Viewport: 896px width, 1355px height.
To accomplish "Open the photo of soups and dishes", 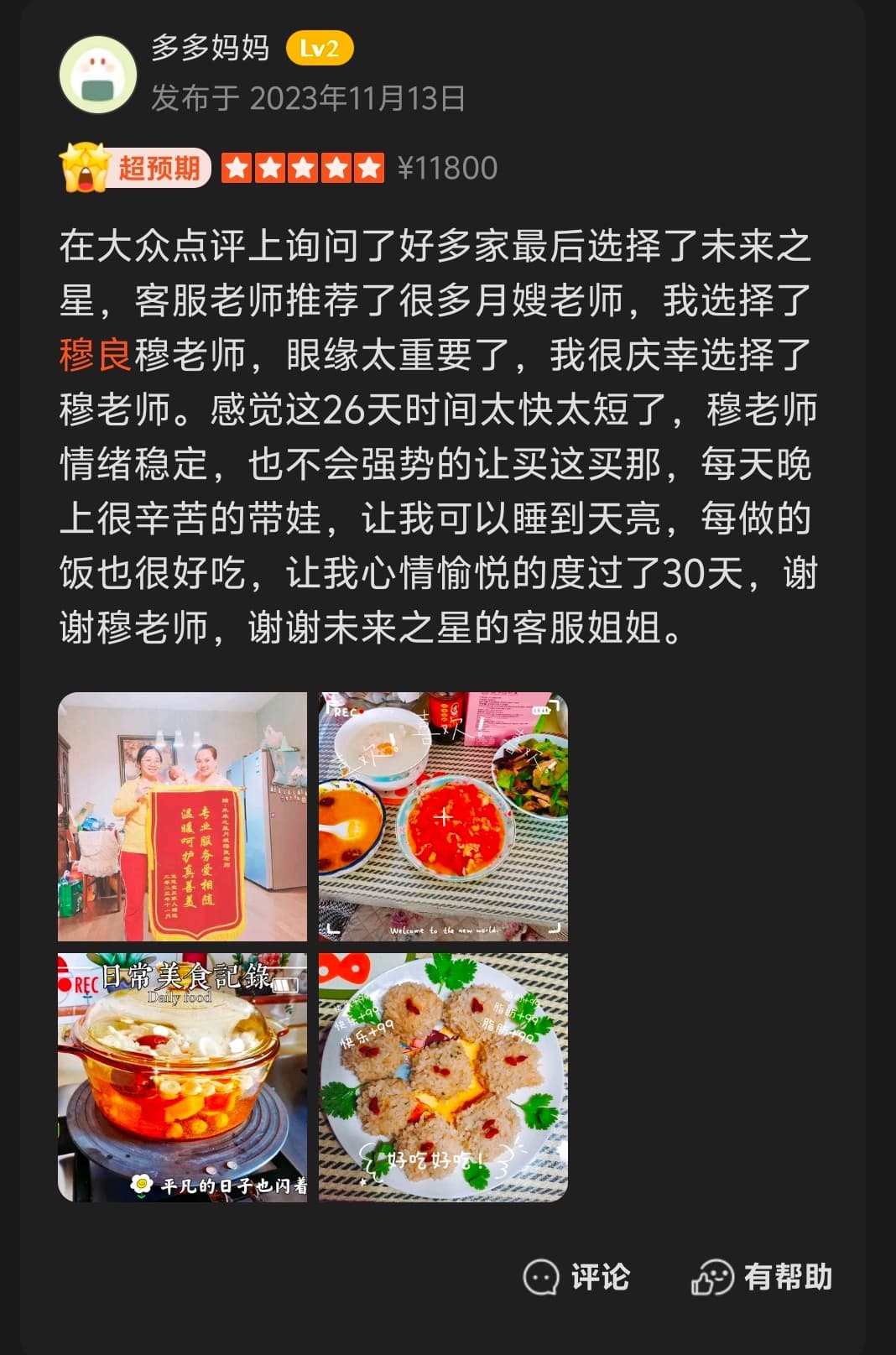I will click(443, 816).
